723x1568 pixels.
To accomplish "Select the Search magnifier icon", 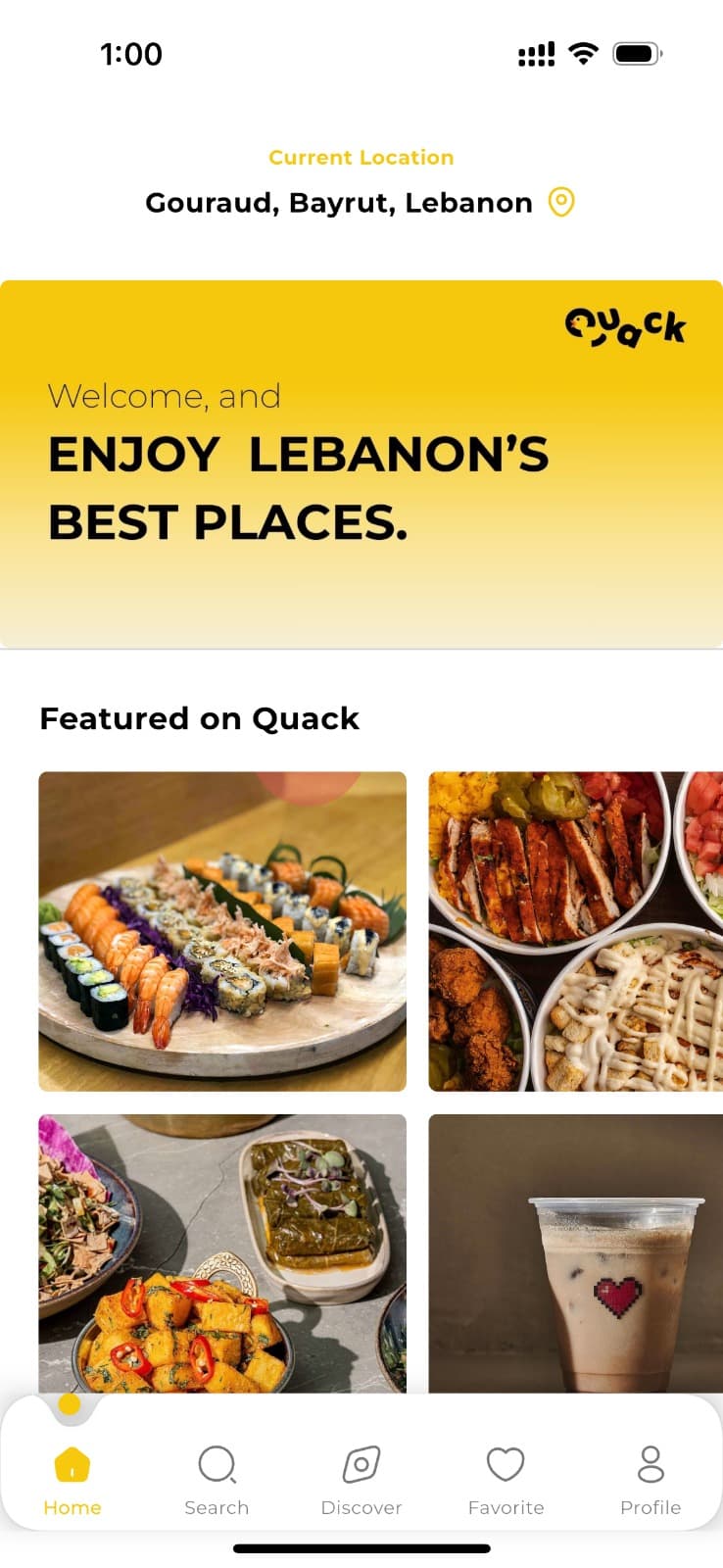I will coord(217,1465).
